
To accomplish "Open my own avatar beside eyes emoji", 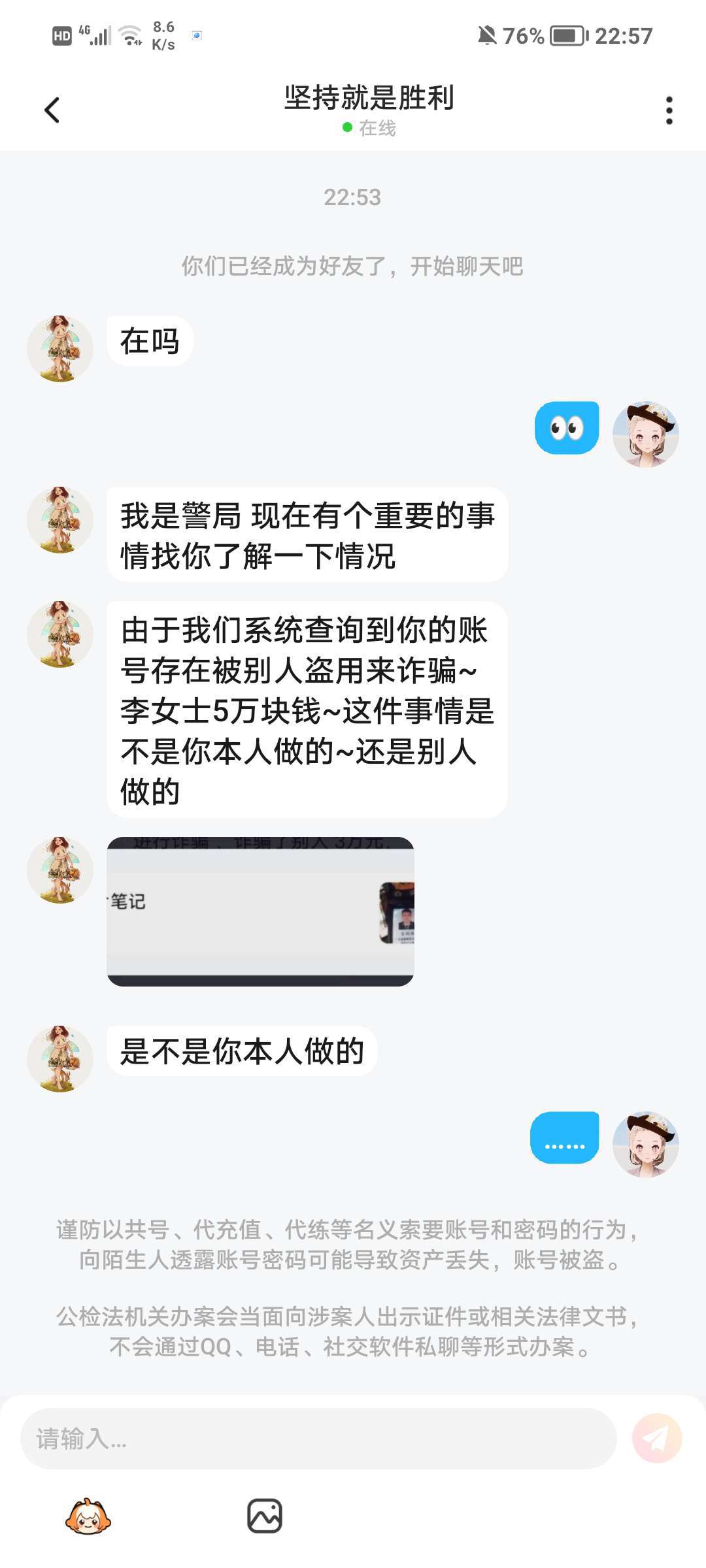I will 645,434.
